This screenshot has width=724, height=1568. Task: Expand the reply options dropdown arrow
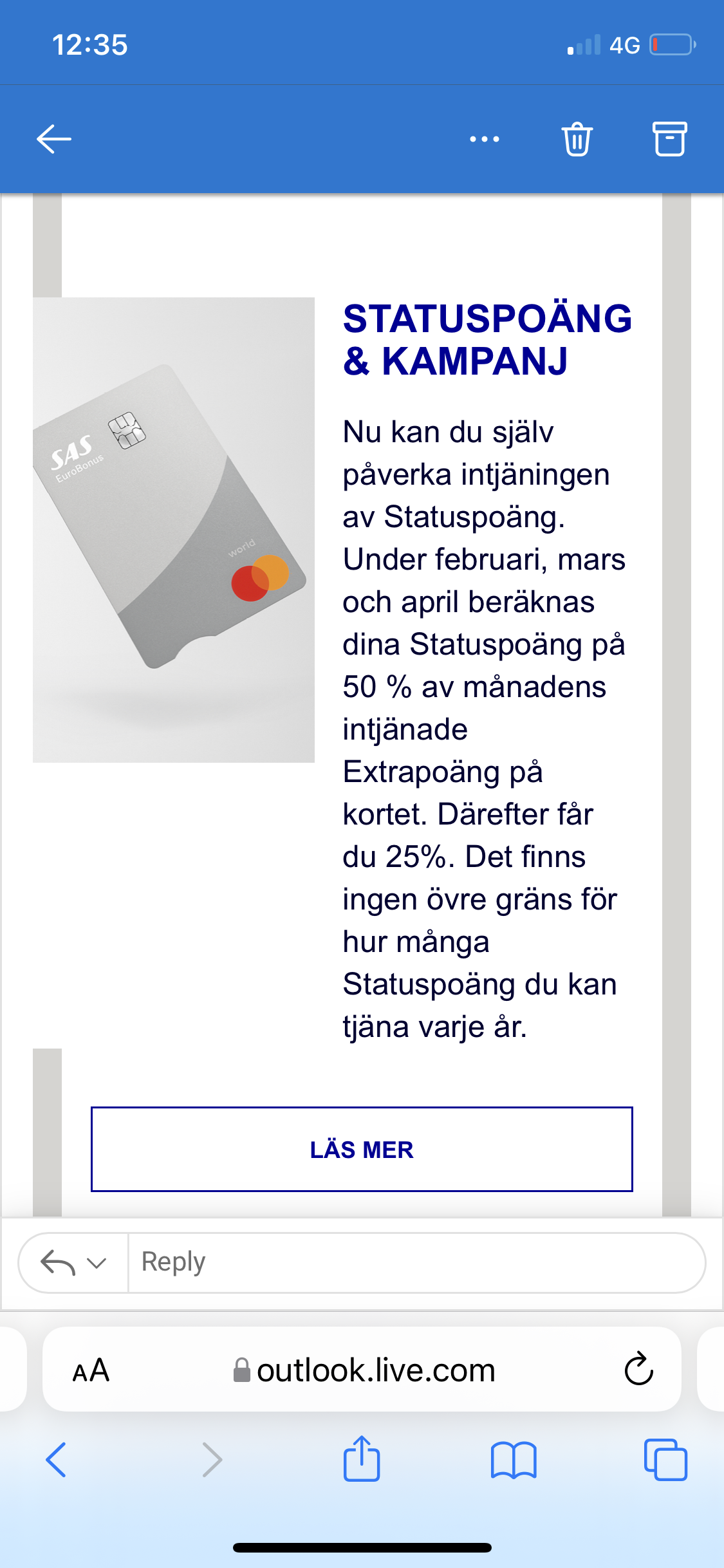coord(97,1263)
